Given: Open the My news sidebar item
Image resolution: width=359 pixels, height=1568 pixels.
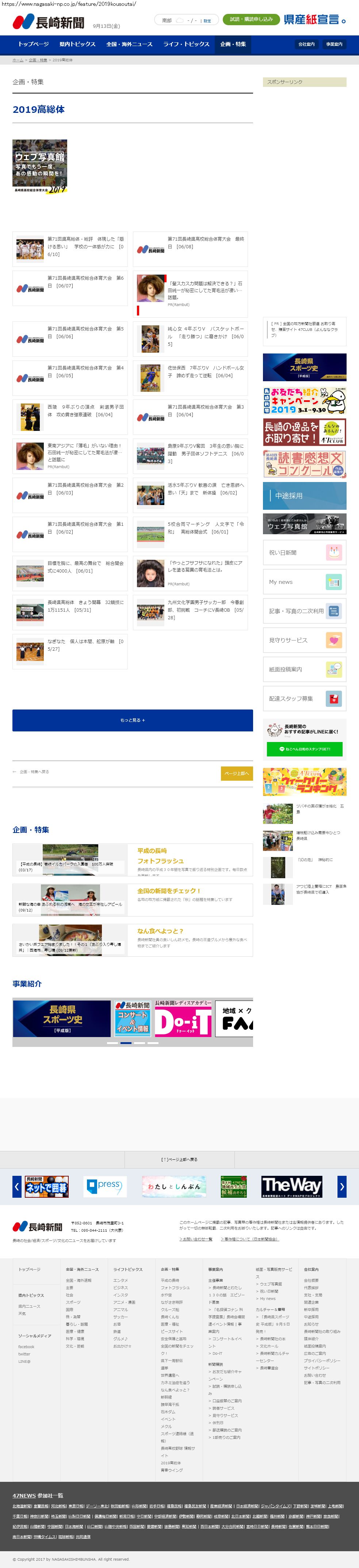Looking at the screenshot, I should (x=304, y=582).
